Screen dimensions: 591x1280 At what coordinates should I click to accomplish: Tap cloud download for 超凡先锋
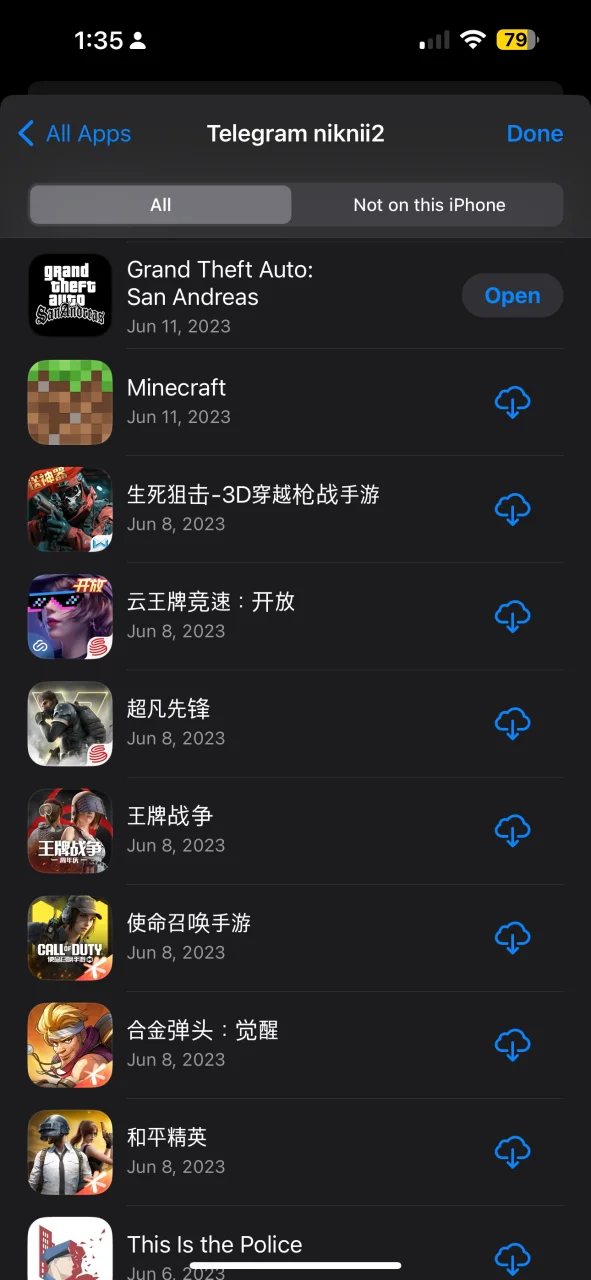(x=512, y=724)
